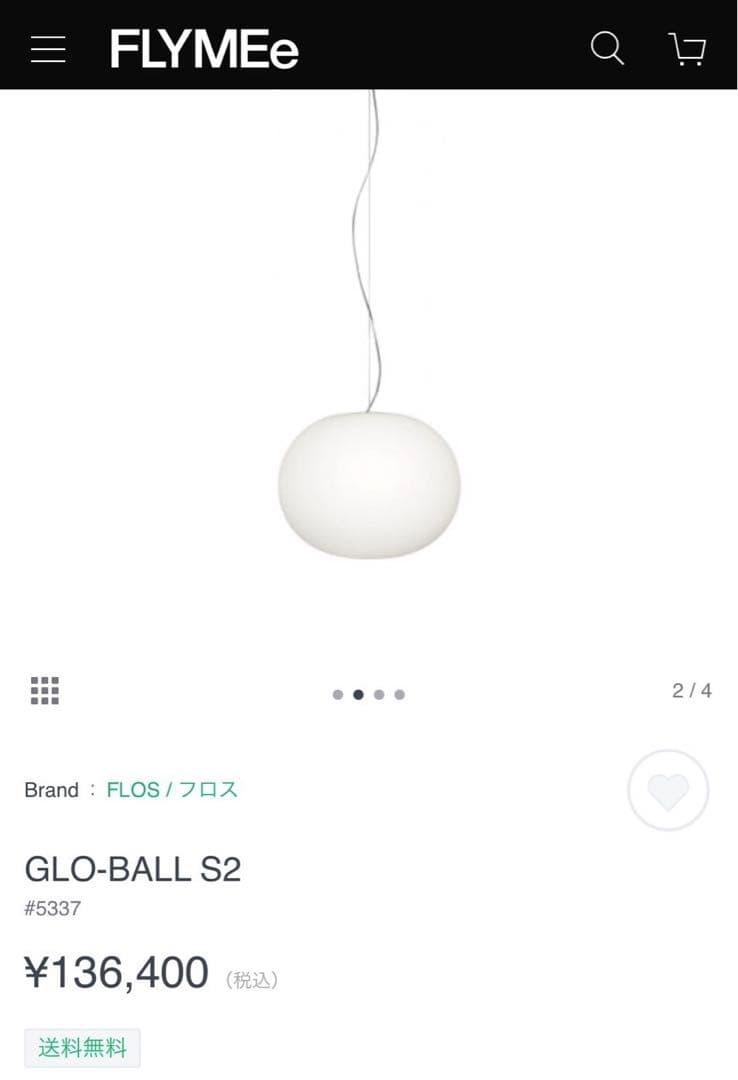This screenshot has height=1080, width=738.
Task: Favorite the item using the heart icon
Action: click(667, 790)
